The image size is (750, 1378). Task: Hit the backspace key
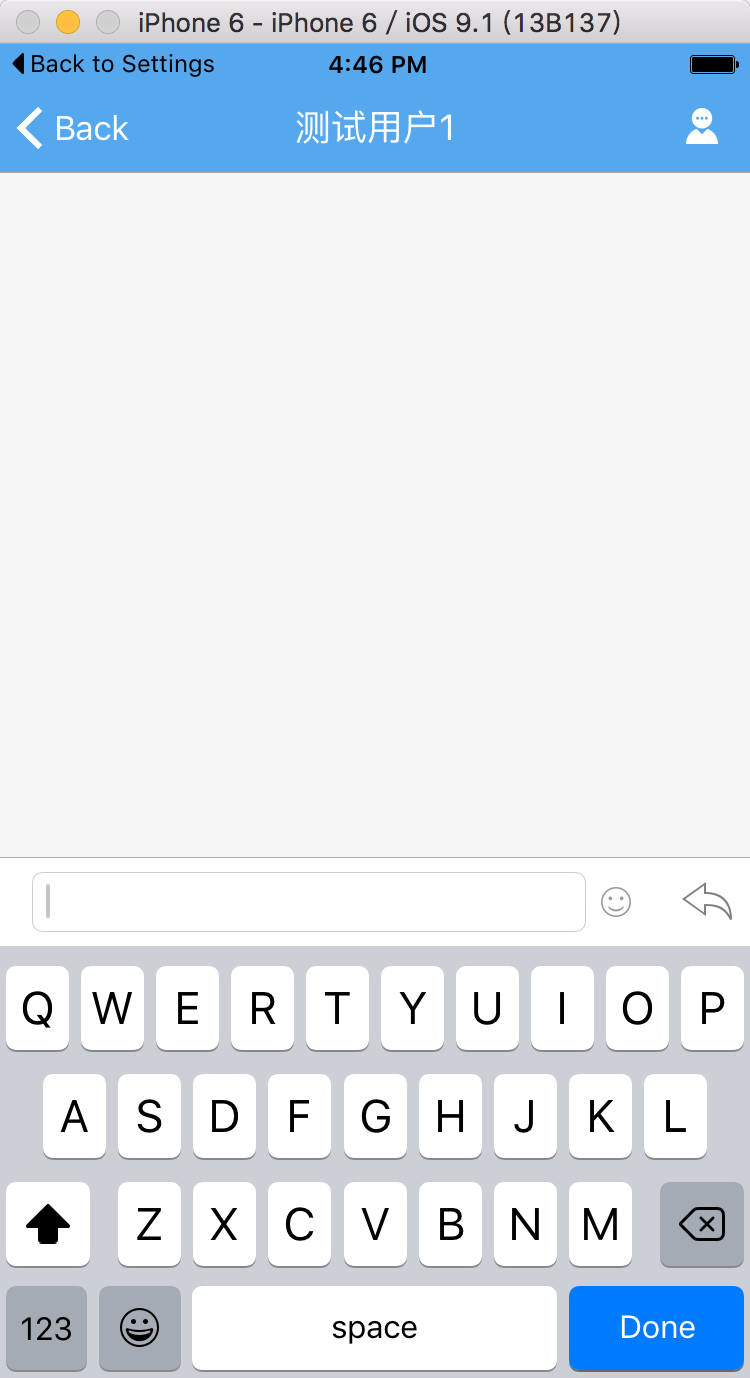(x=701, y=1223)
